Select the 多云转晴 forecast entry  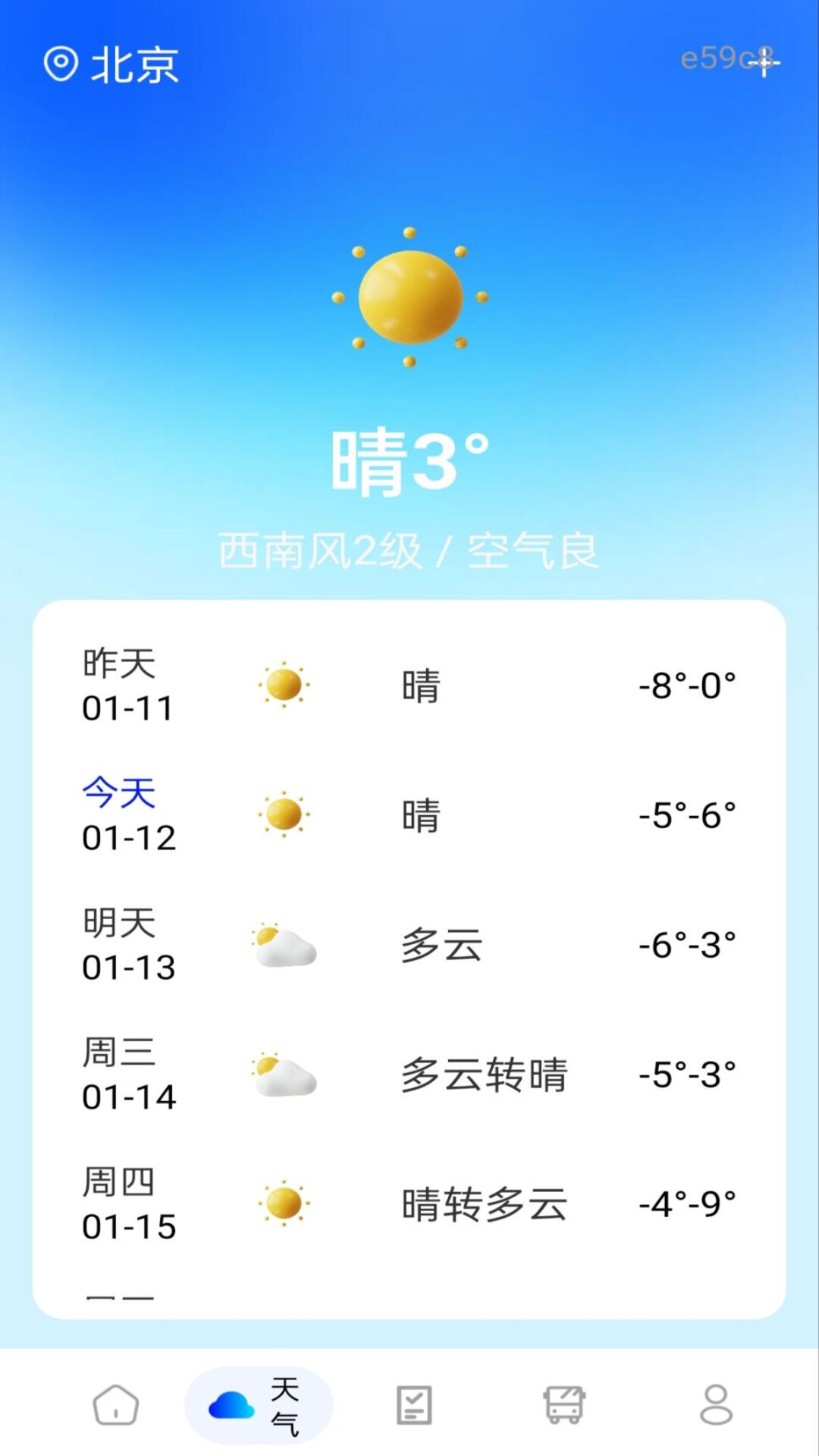(x=484, y=1075)
